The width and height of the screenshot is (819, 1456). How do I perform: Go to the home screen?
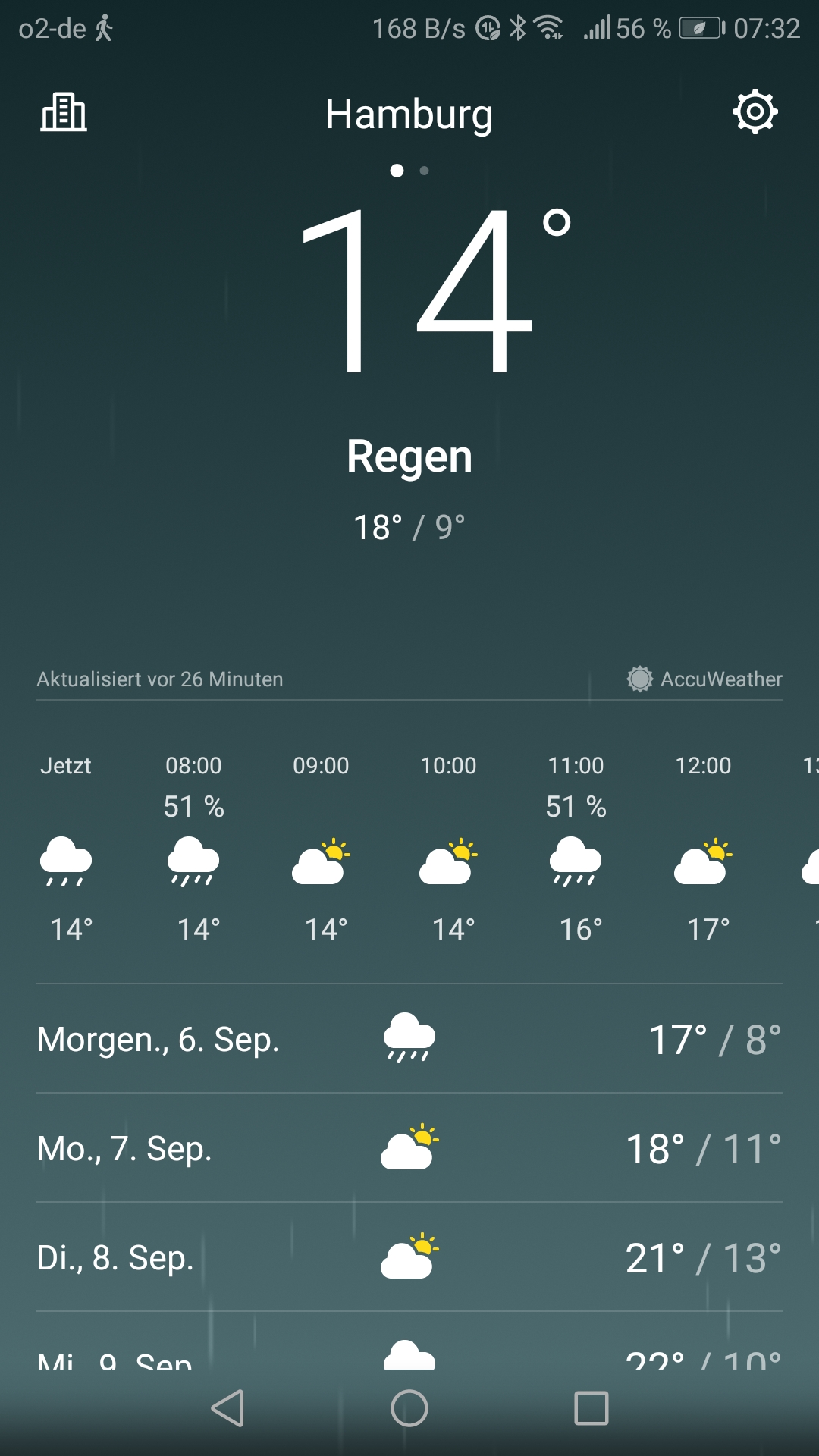(x=409, y=1408)
